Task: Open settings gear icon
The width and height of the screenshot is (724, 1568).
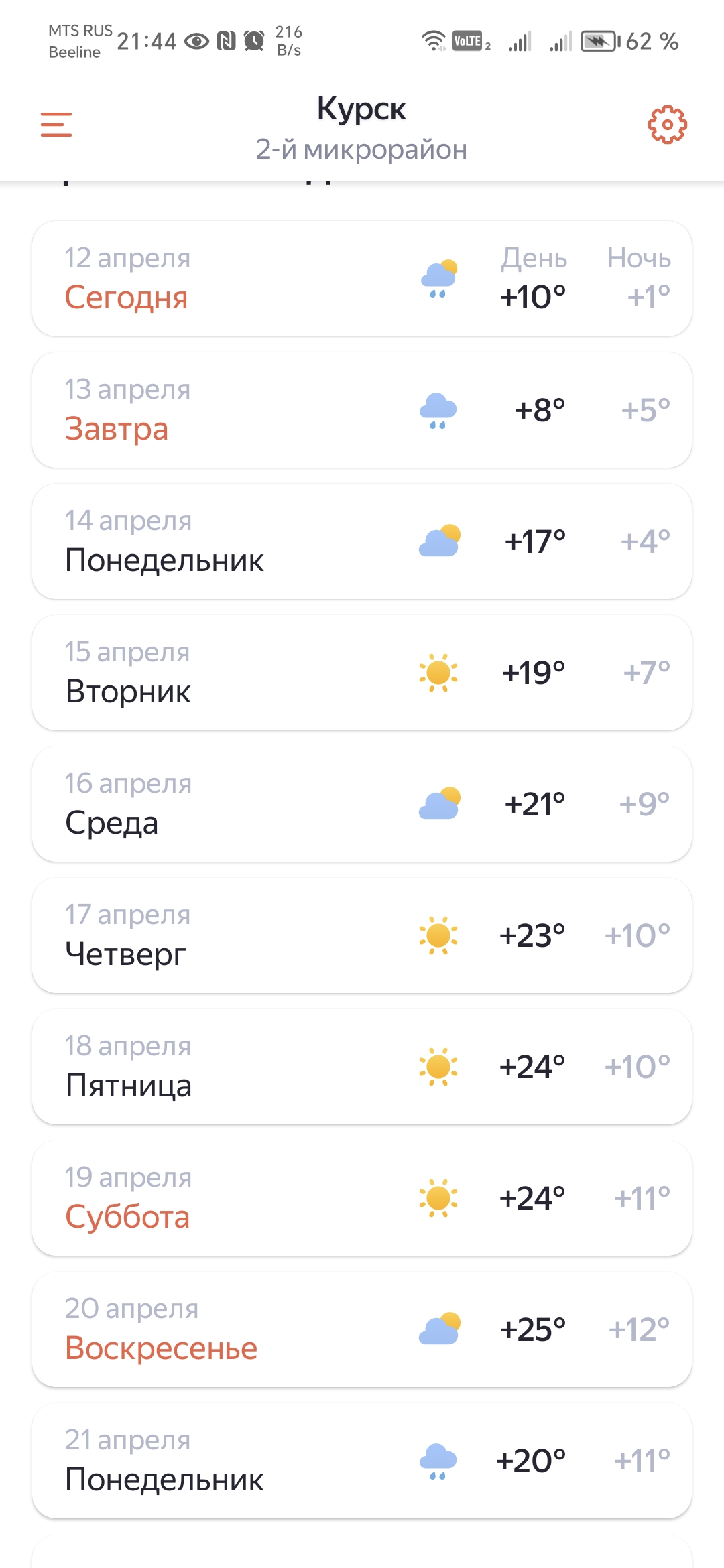Action: pyautogui.click(x=667, y=125)
